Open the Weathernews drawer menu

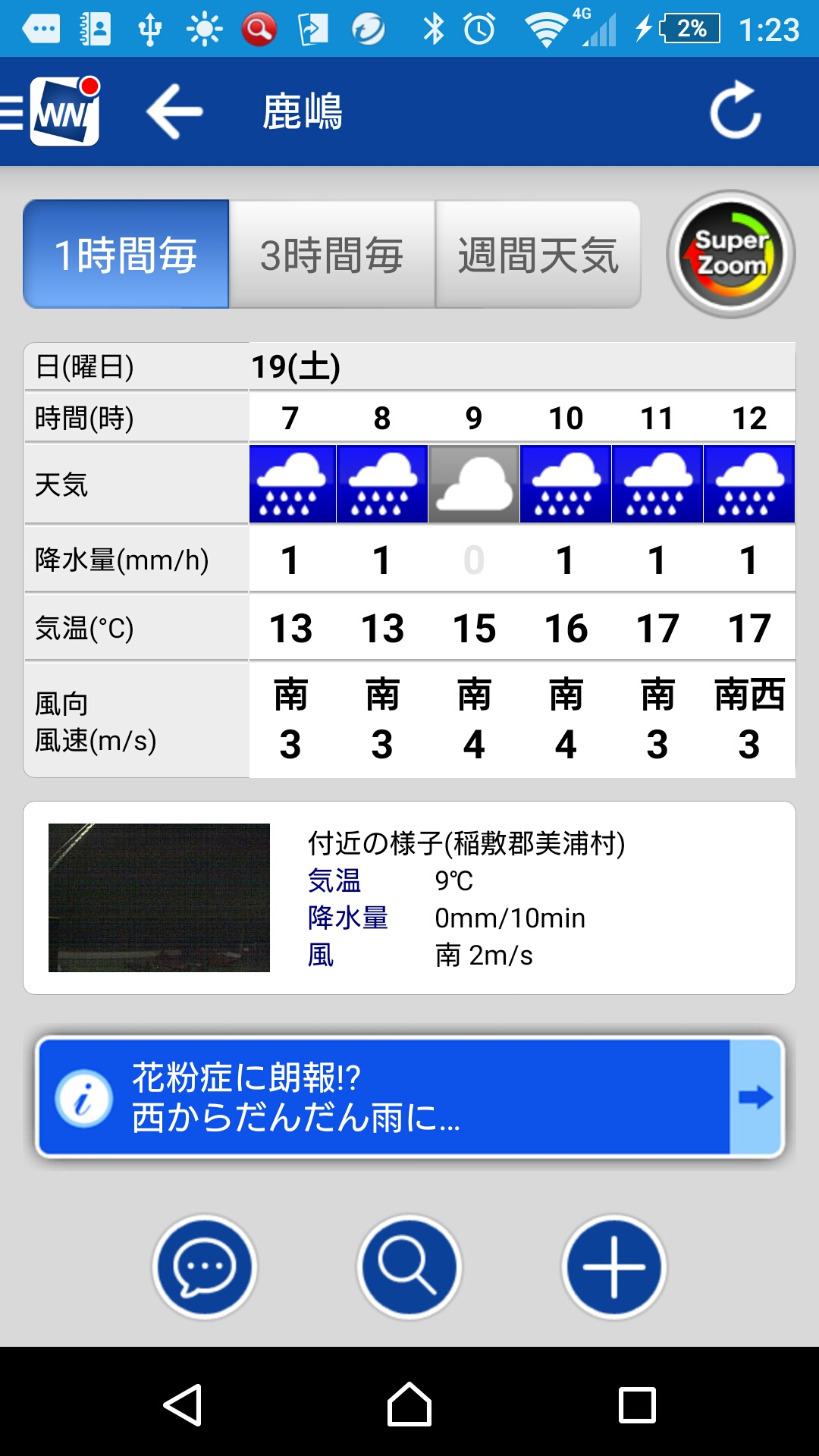pyautogui.click(x=52, y=111)
